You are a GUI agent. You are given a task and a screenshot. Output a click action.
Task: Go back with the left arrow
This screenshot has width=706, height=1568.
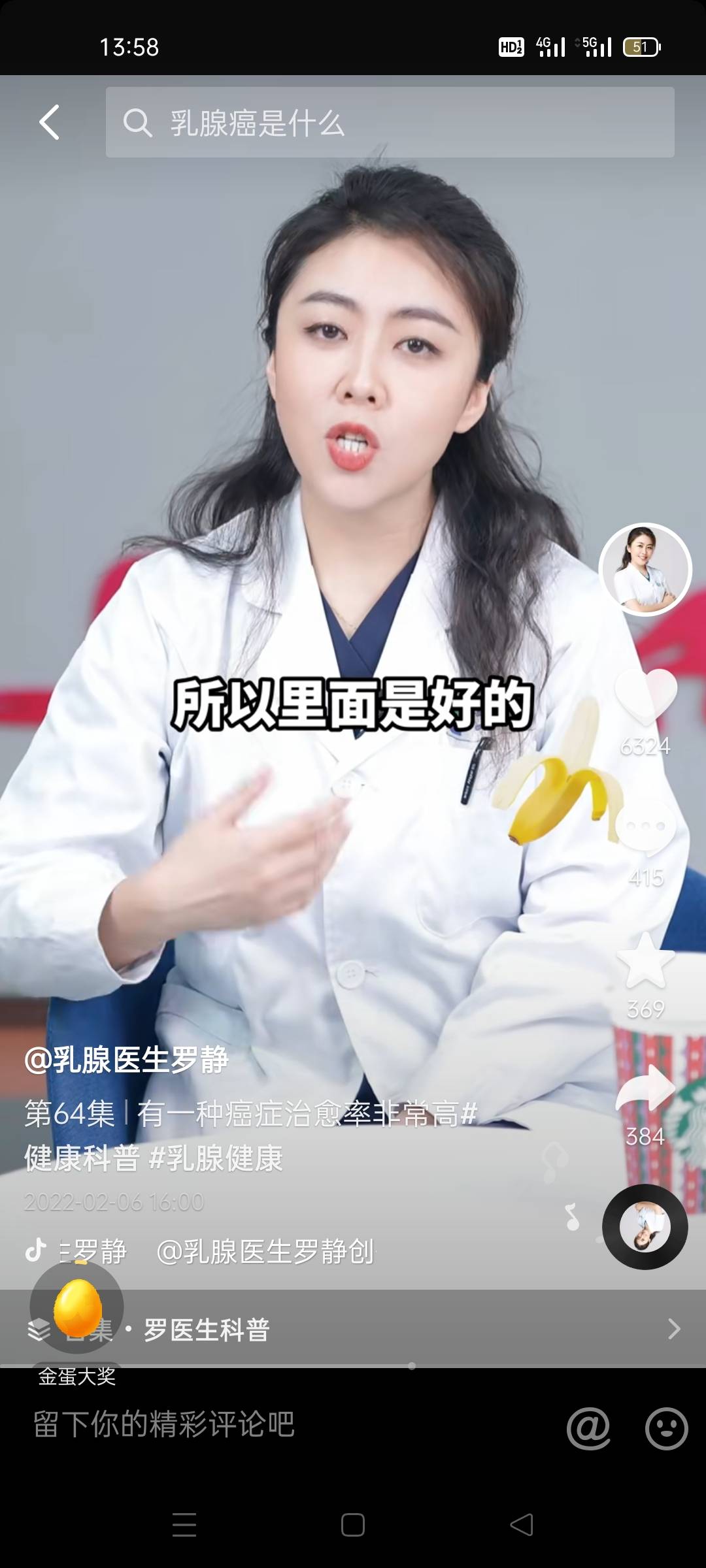click(49, 123)
